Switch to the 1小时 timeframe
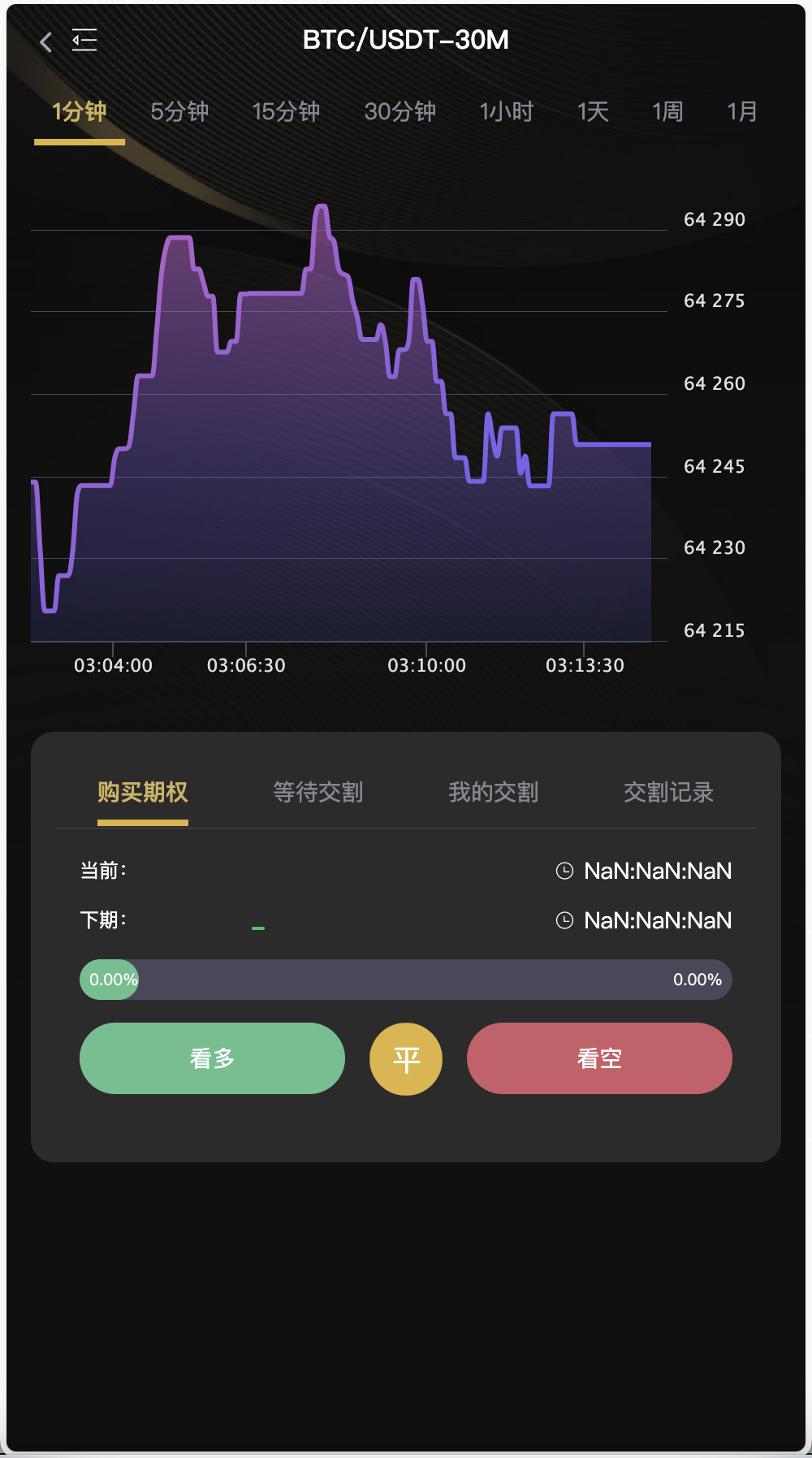This screenshot has height=1458, width=812. (505, 112)
